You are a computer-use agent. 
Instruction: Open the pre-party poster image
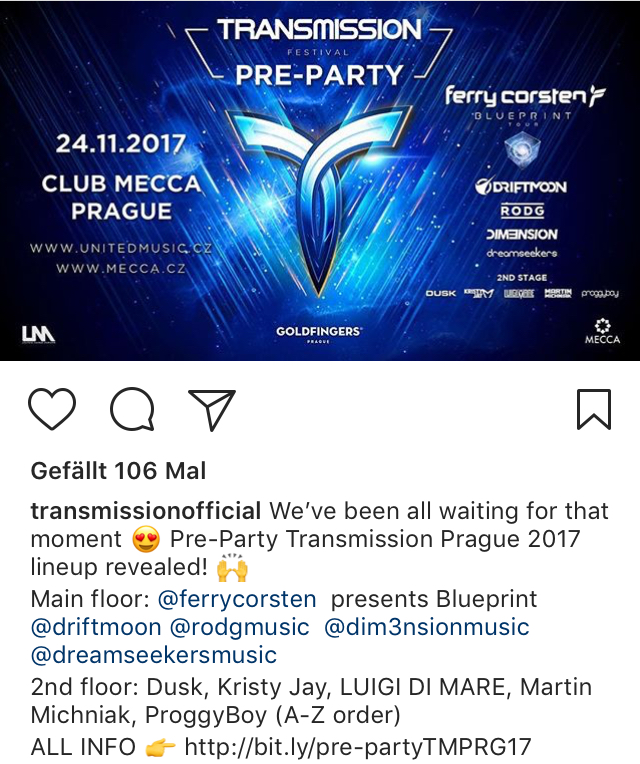320,180
